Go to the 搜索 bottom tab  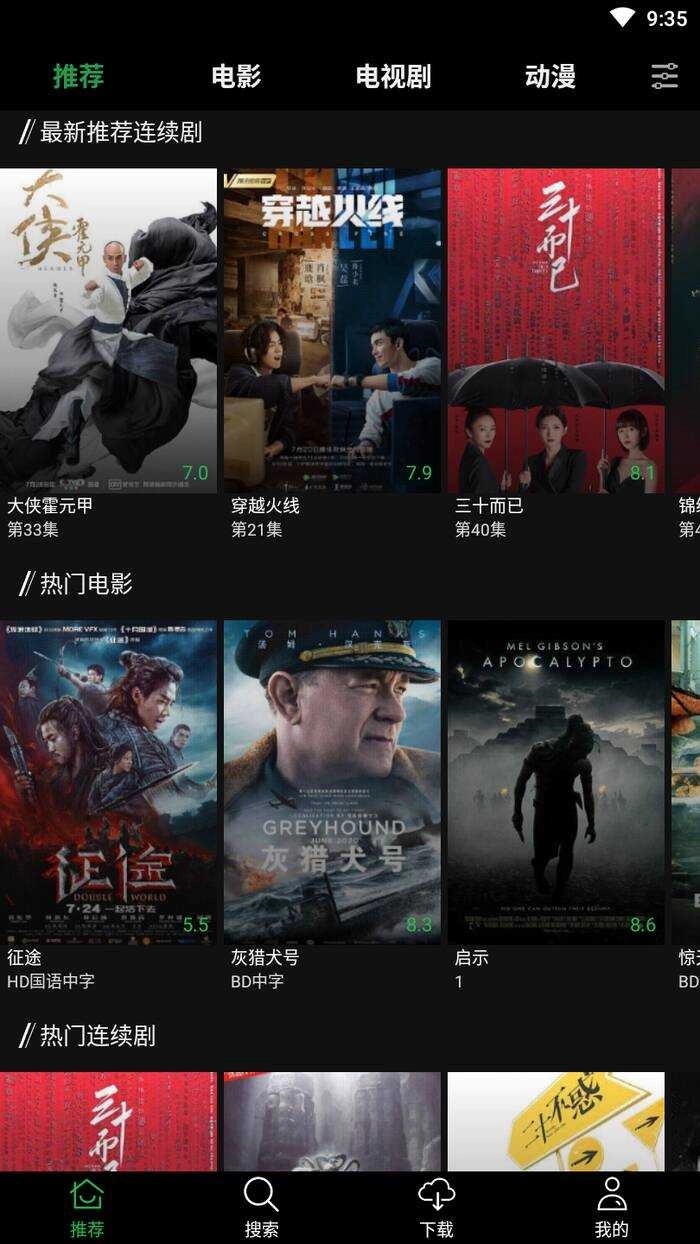(261, 1207)
